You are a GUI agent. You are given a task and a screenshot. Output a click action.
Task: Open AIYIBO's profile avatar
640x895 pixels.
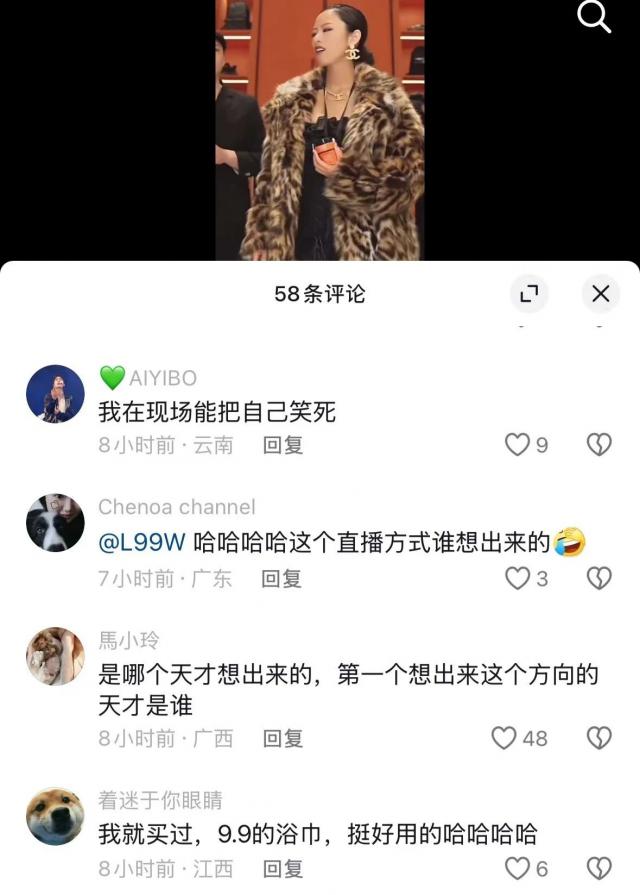coord(55,393)
